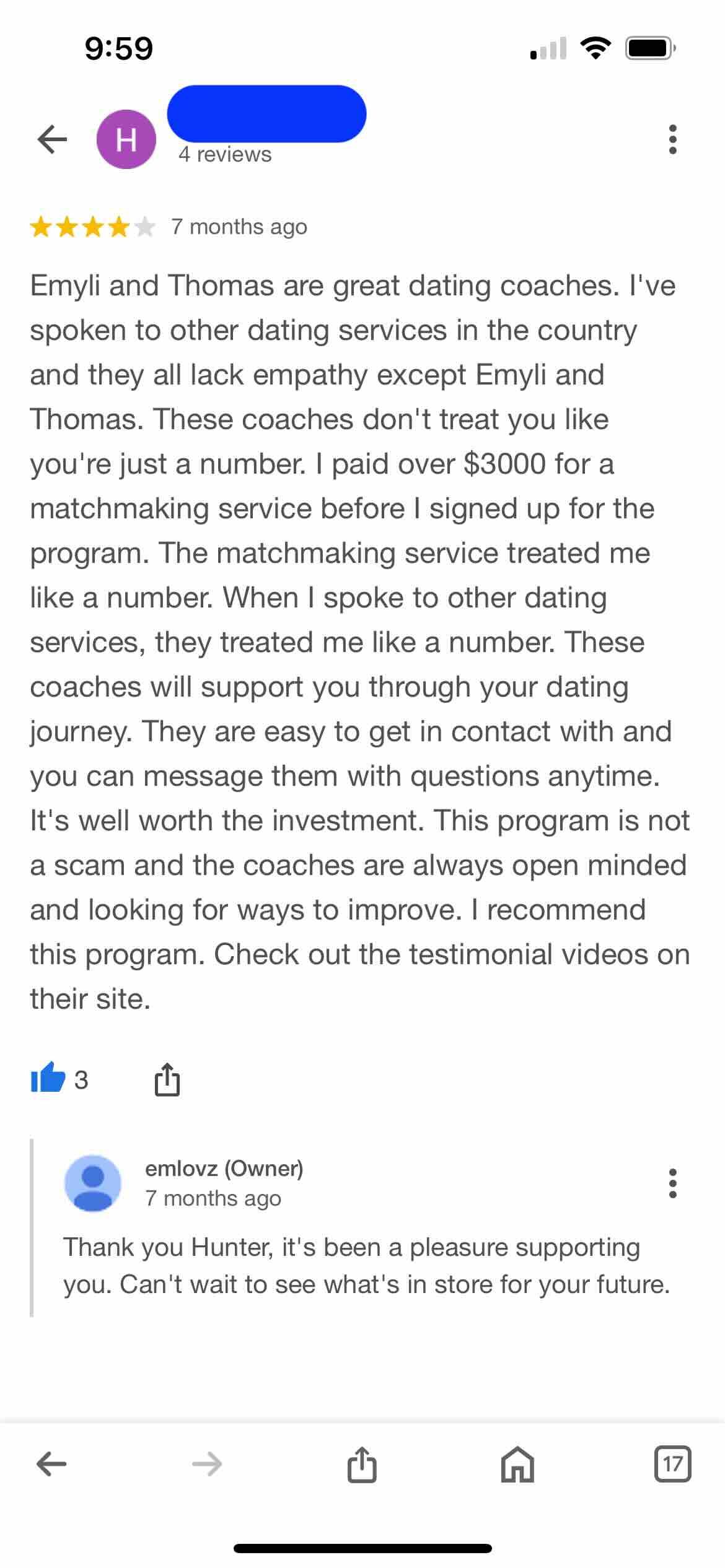Tap the battery indicator in the status bar

[647, 47]
